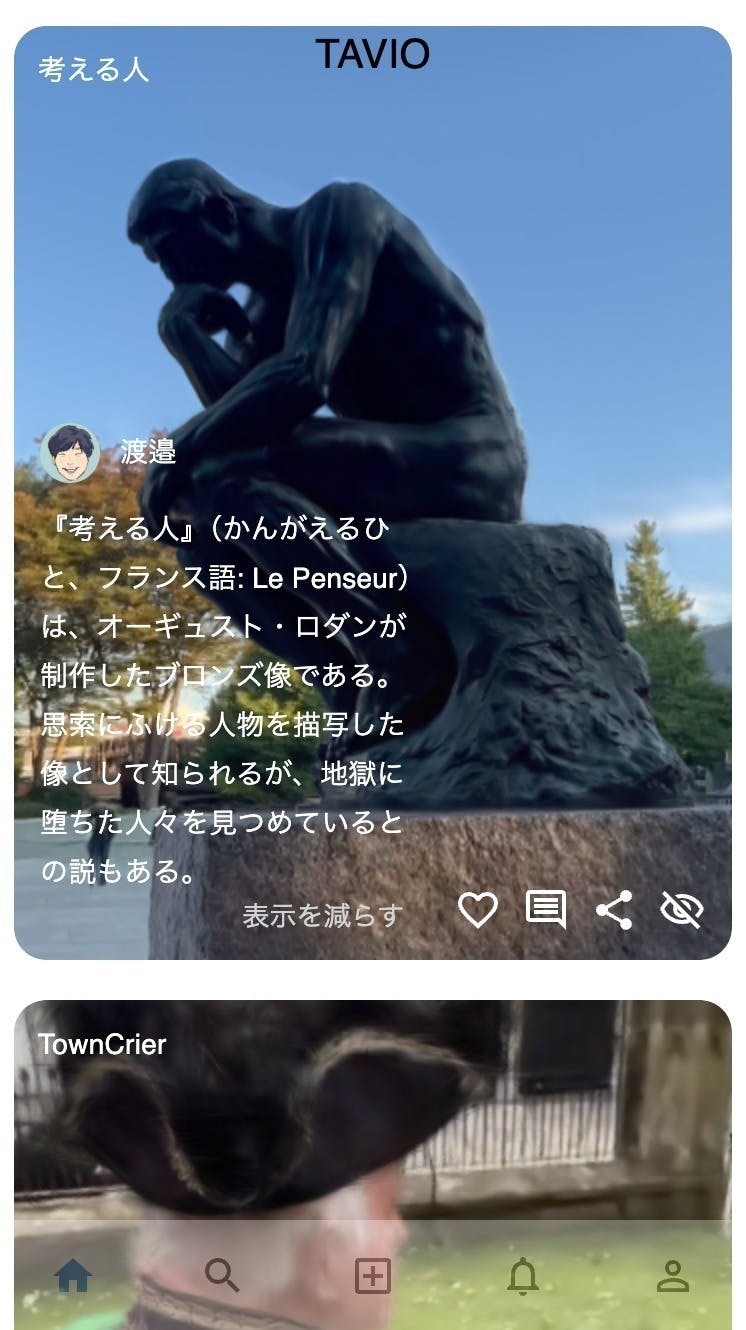746x1330 pixels.
Task: Tap the TAVIO header logo
Action: click(373, 56)
